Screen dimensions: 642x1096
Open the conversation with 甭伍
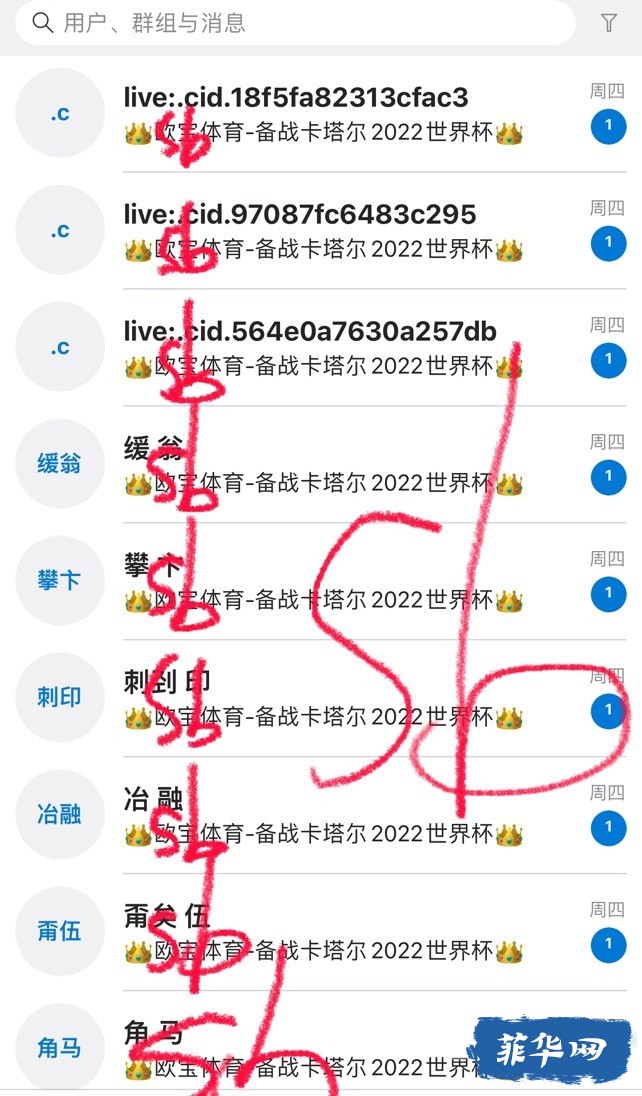(320, 933)
